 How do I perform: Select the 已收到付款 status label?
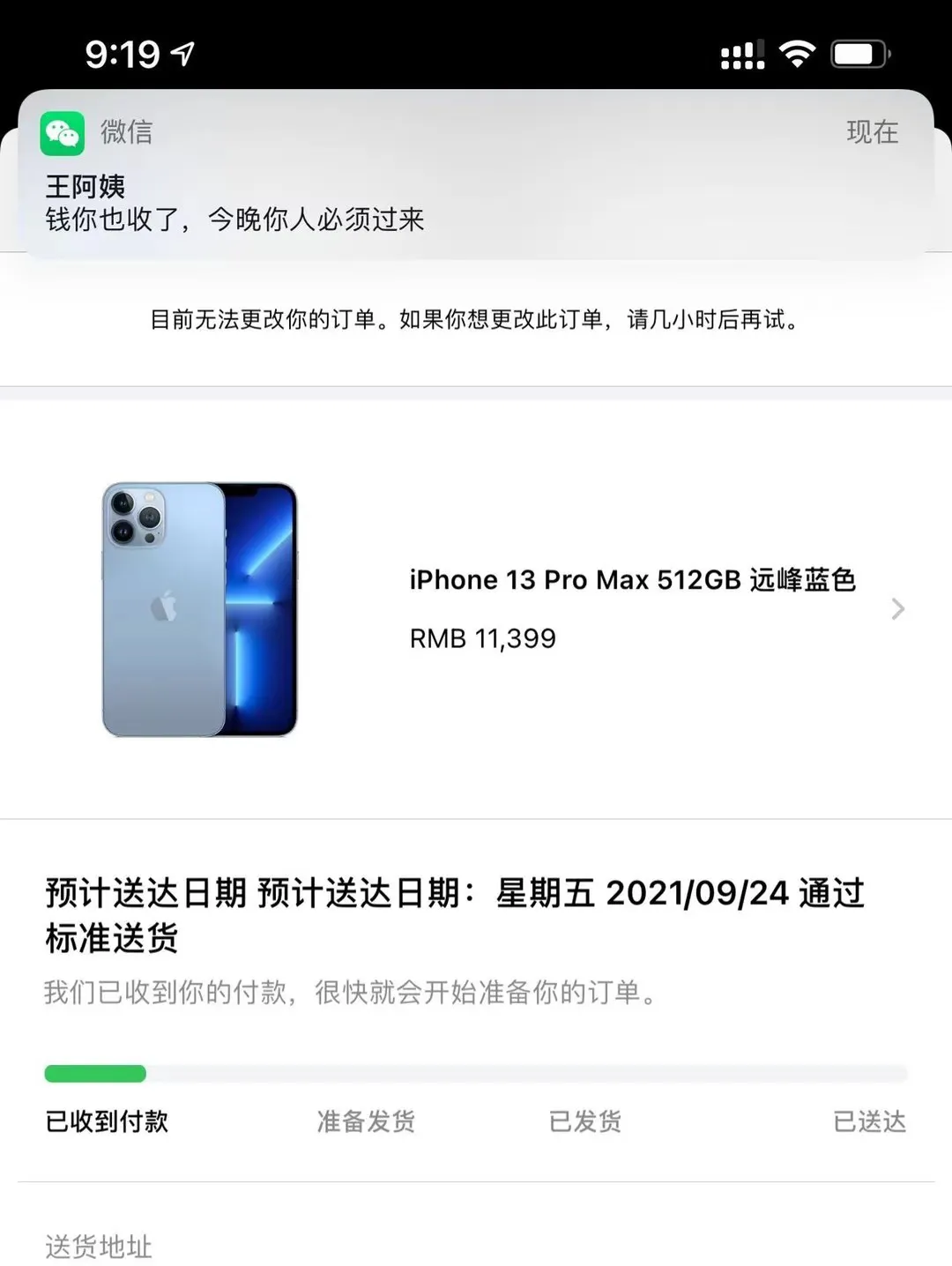[108, 1121]
